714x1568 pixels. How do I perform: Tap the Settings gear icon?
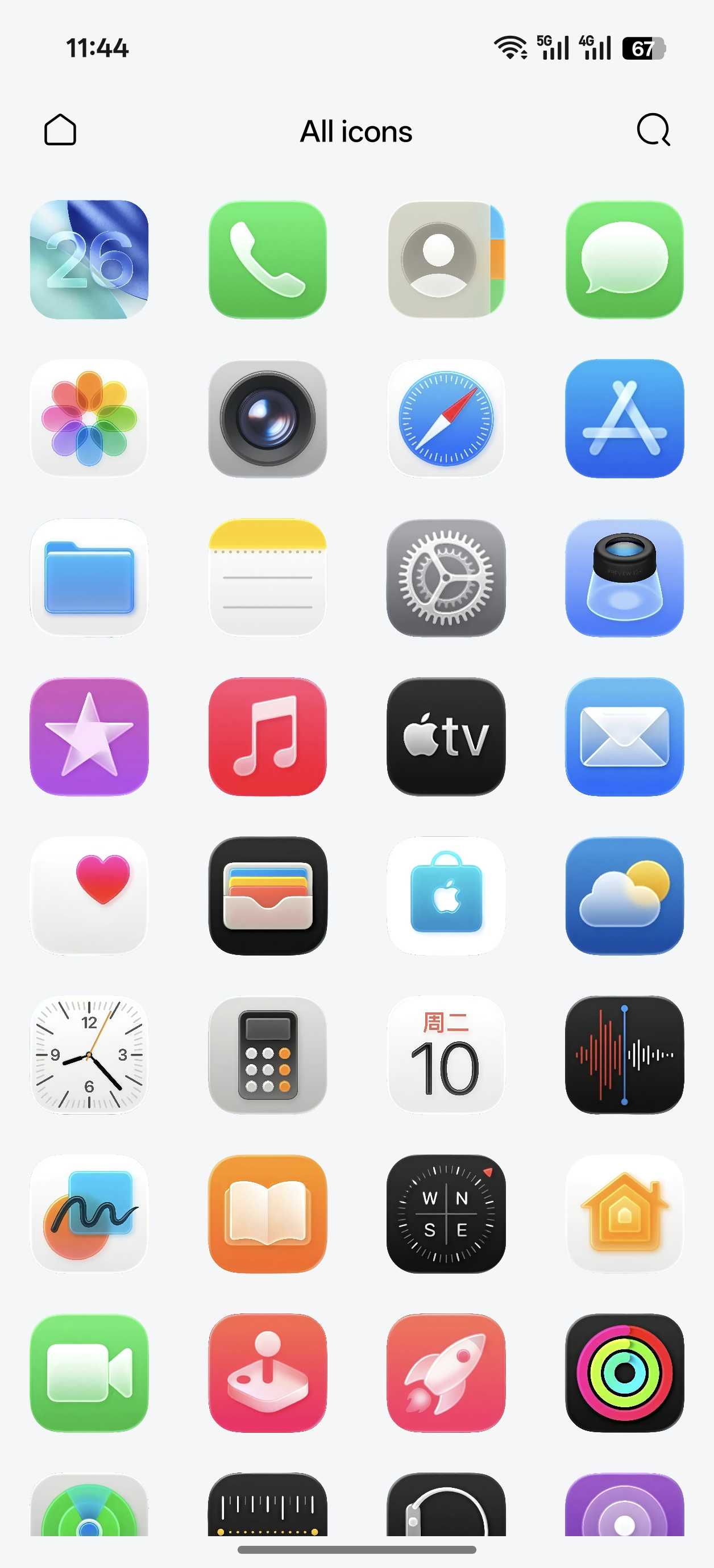446,578
